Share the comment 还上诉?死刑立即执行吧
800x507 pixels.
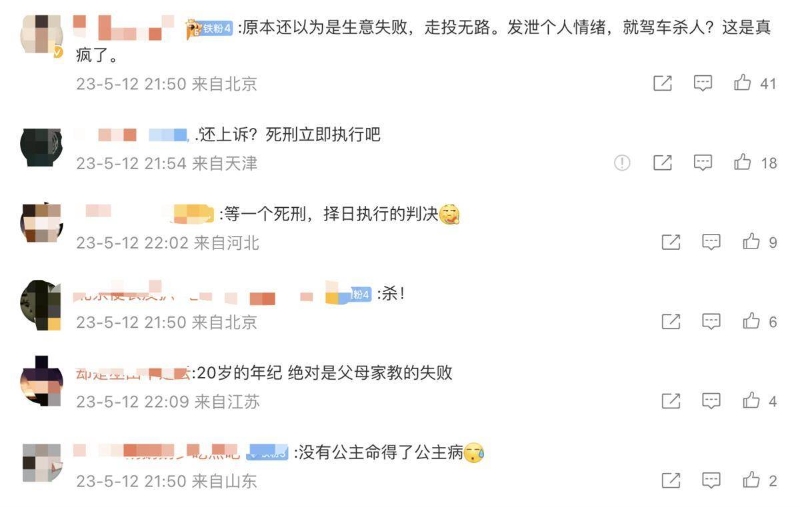tap(662, 163)
